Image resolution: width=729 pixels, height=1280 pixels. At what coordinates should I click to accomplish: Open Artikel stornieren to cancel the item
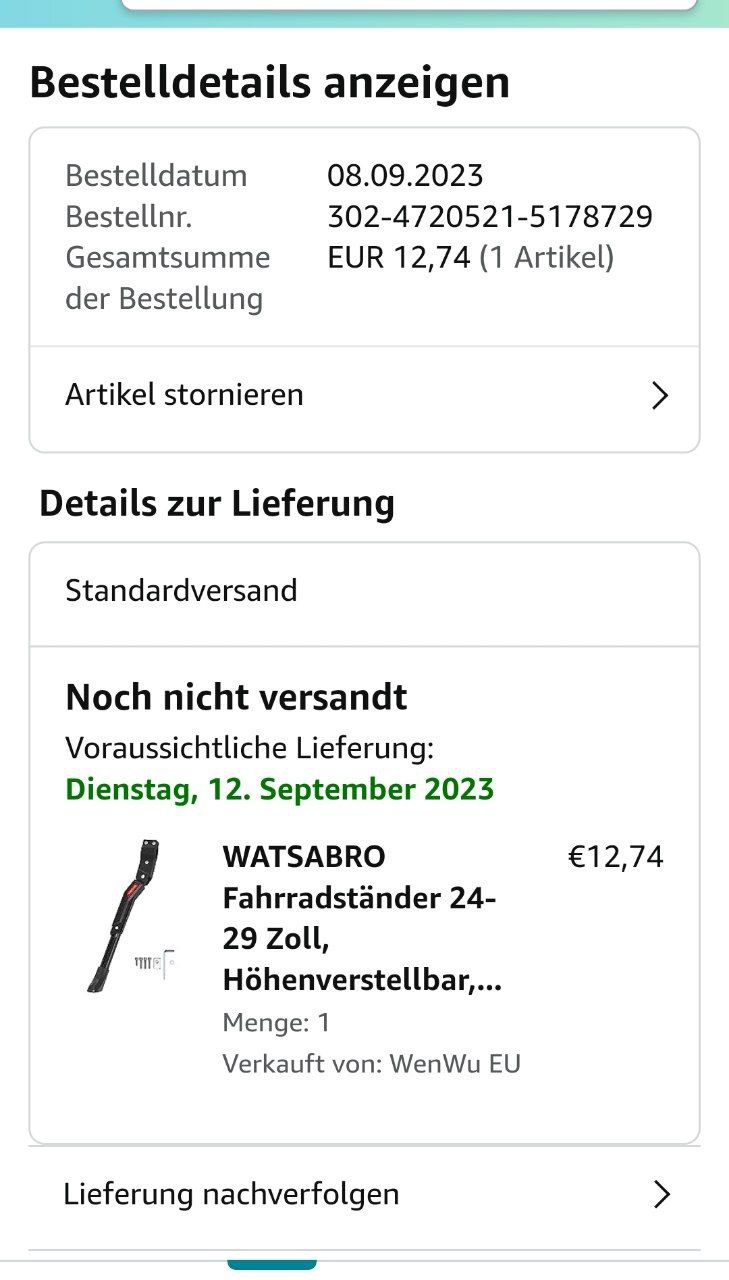pos(364,396)
